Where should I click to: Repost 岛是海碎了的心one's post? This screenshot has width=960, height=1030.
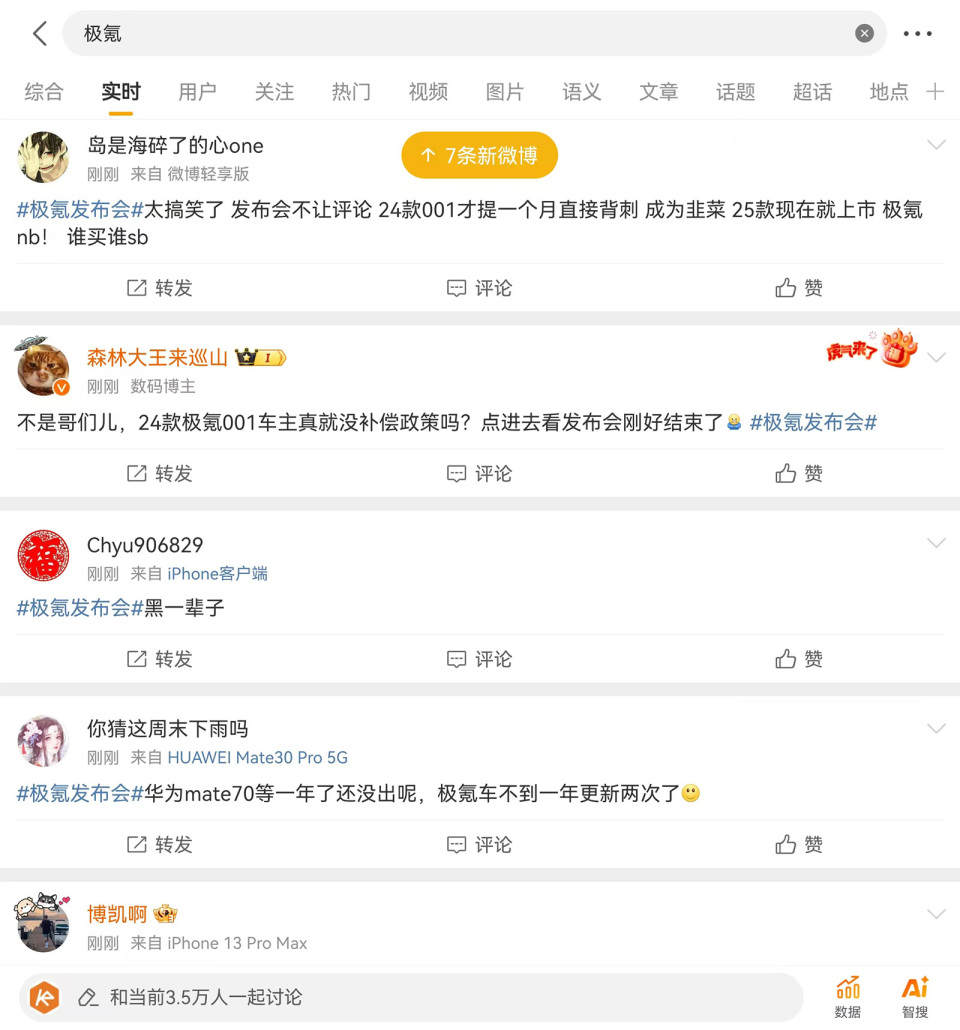tap(159, 288)
